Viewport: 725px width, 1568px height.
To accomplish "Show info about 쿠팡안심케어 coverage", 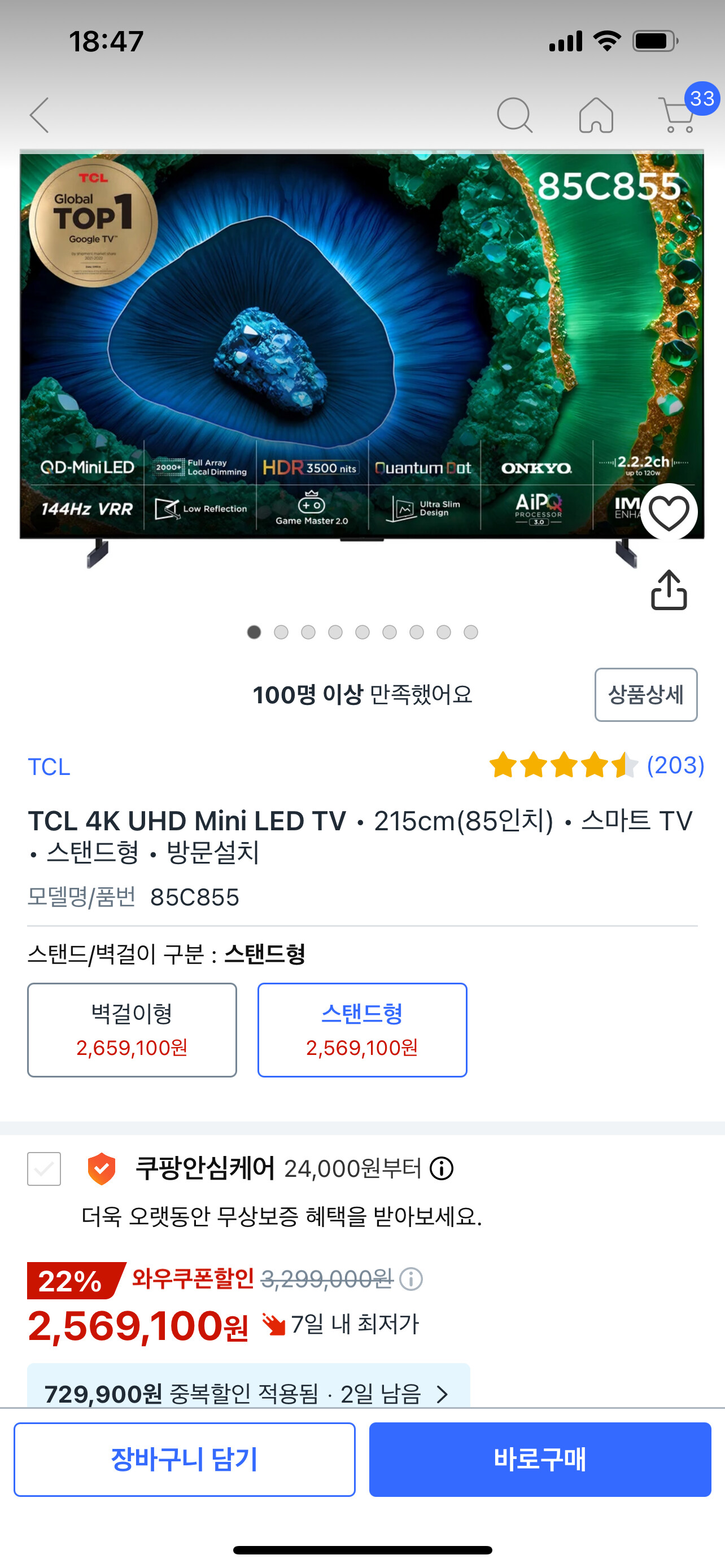I will [x=442, y=1168].
